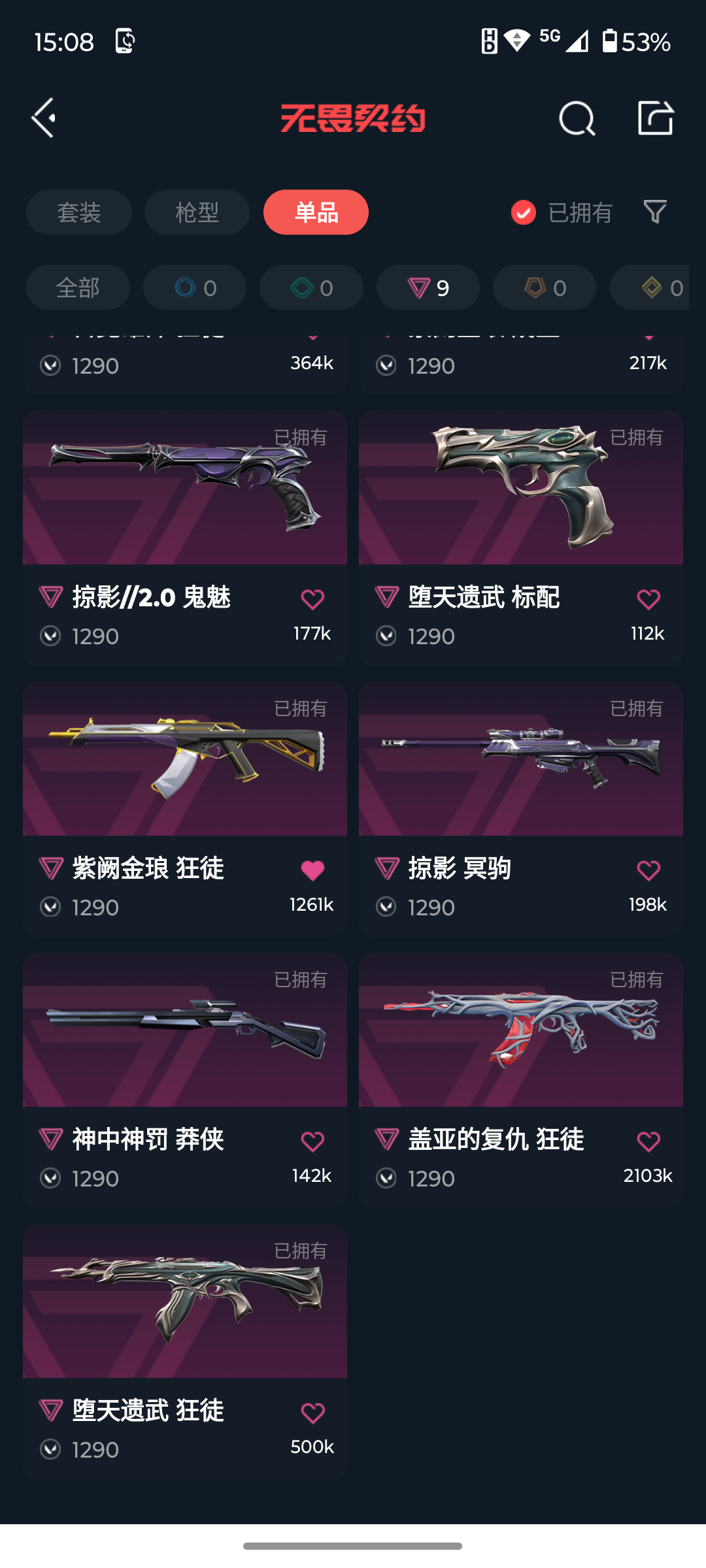The image size is (706, 1568).
Task: Switch to the 枪型 tab
Action: [197, 212]
